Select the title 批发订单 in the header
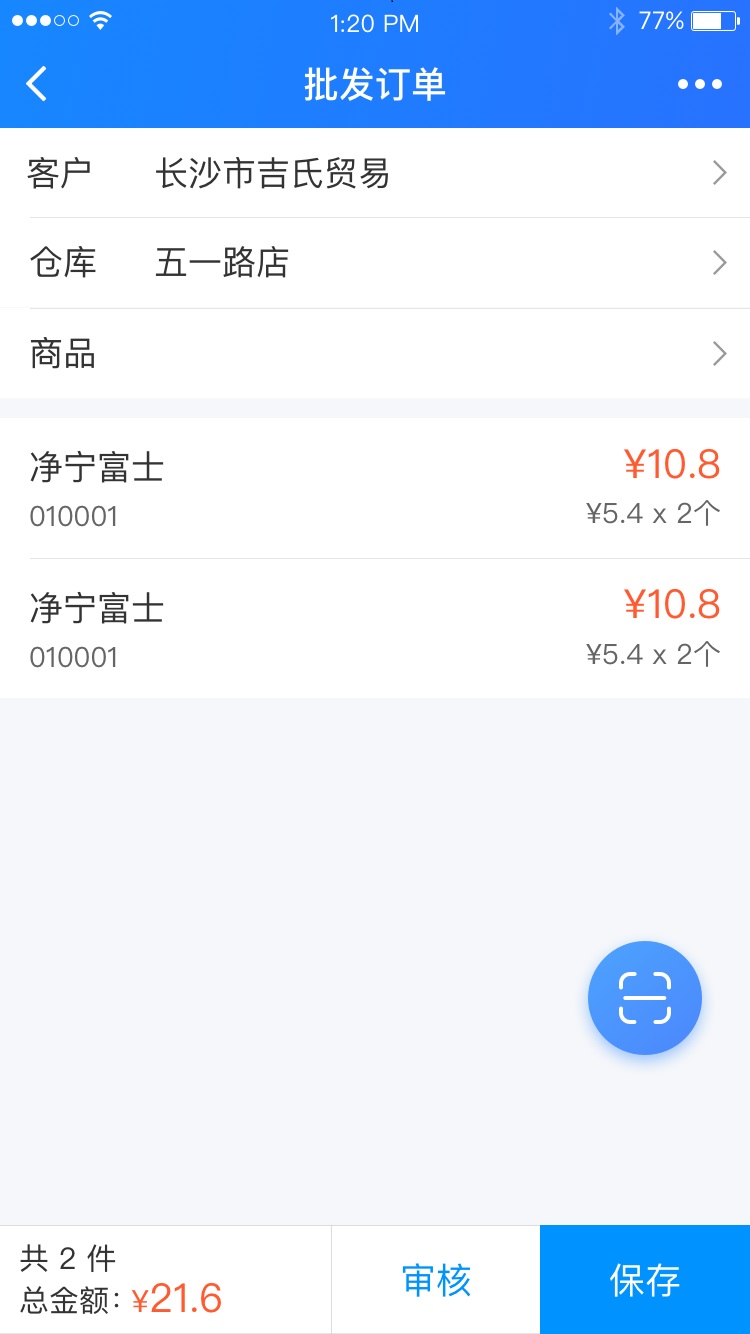Screen dimensions: 750x1334 pyautogui.click(x=375, y=84)
